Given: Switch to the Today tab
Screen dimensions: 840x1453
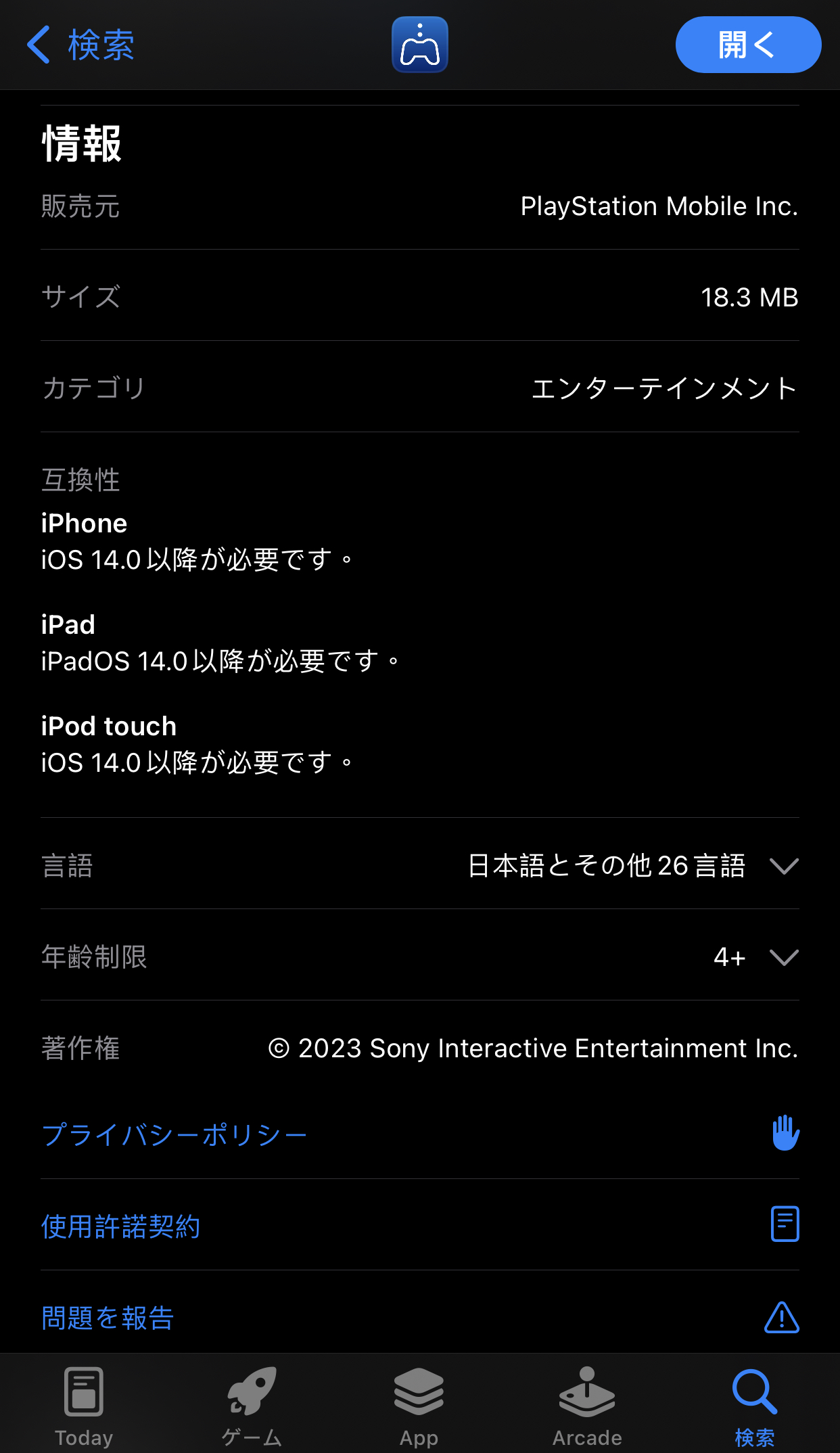Looking at the screenshot, I should [84, 1406].
